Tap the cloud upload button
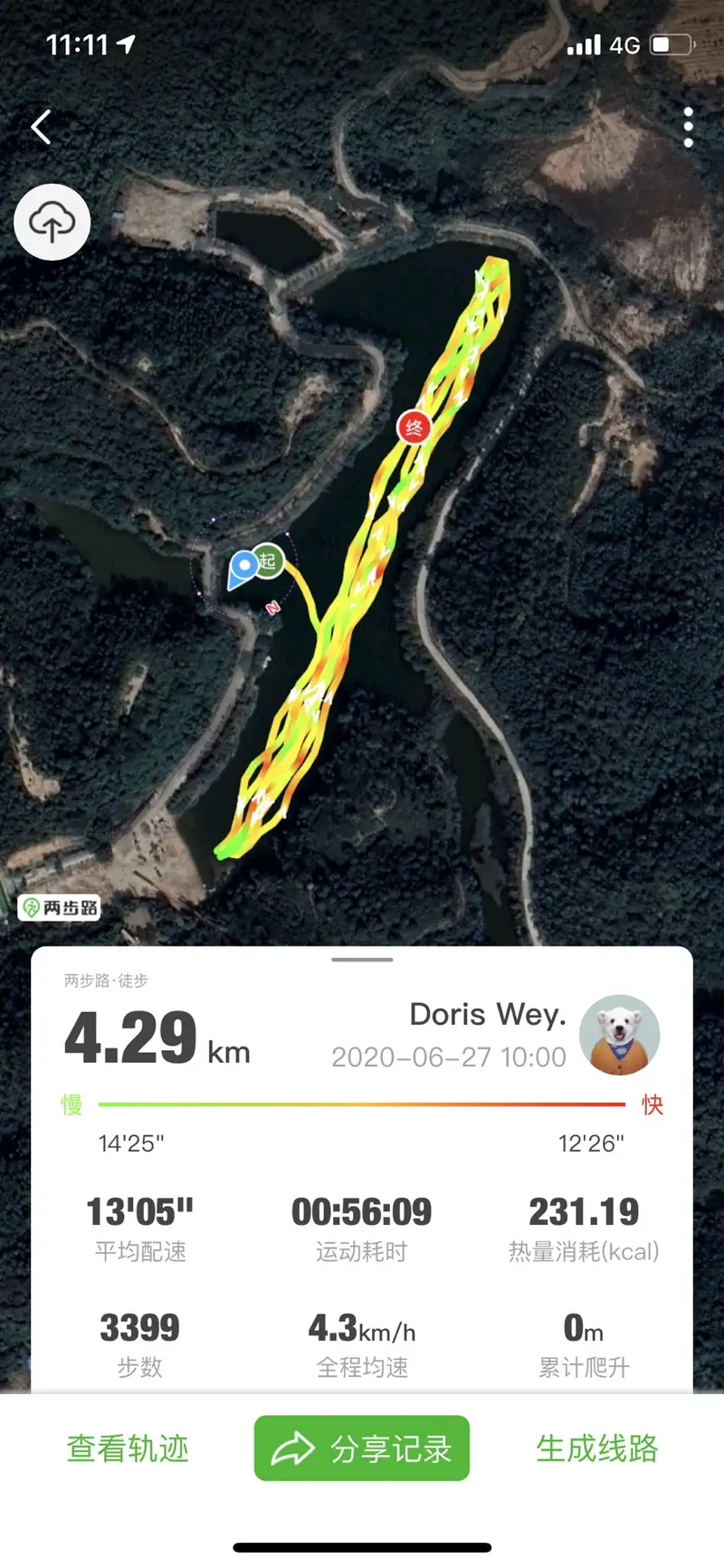The image size is (724, 1568). (52, 223)
